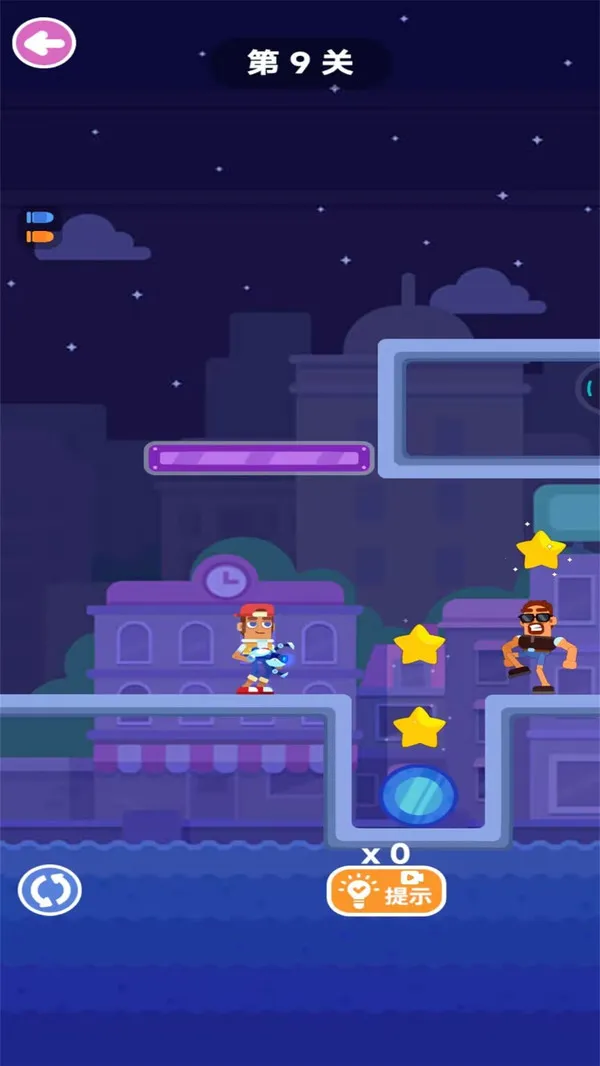Restart the level with the refresh icon
Viewport: 600px width, 1066px height.
coord(50,889)
